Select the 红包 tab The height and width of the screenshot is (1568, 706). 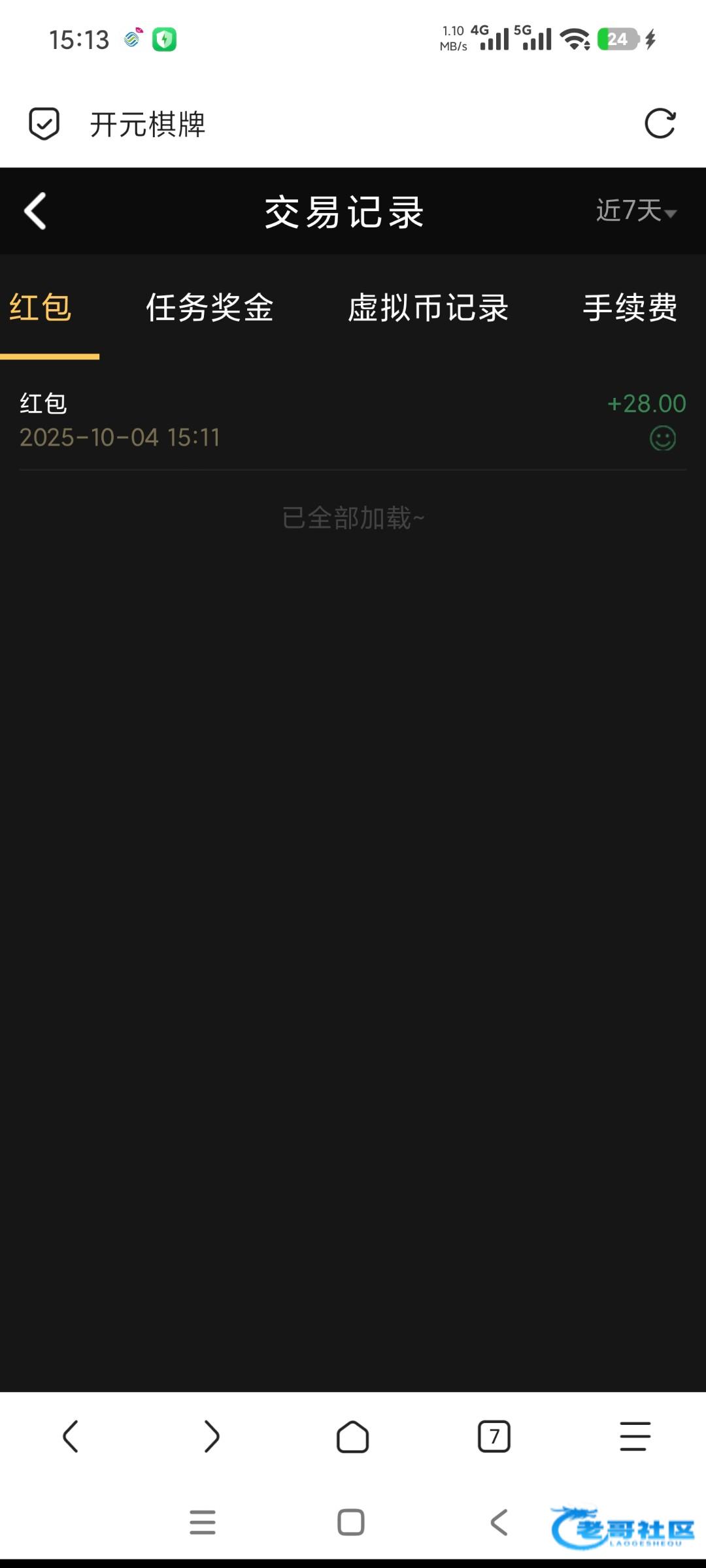point(41,308)
